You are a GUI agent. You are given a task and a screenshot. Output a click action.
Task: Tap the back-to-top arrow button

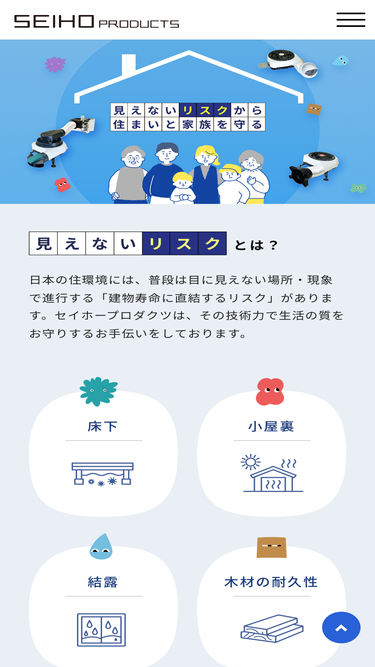point(341,627)
